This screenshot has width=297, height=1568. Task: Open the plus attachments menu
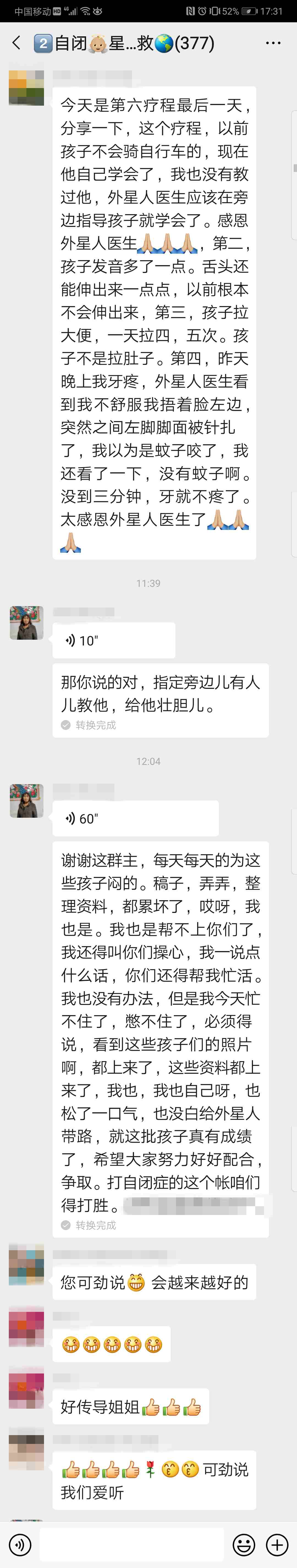(277, 1544)
